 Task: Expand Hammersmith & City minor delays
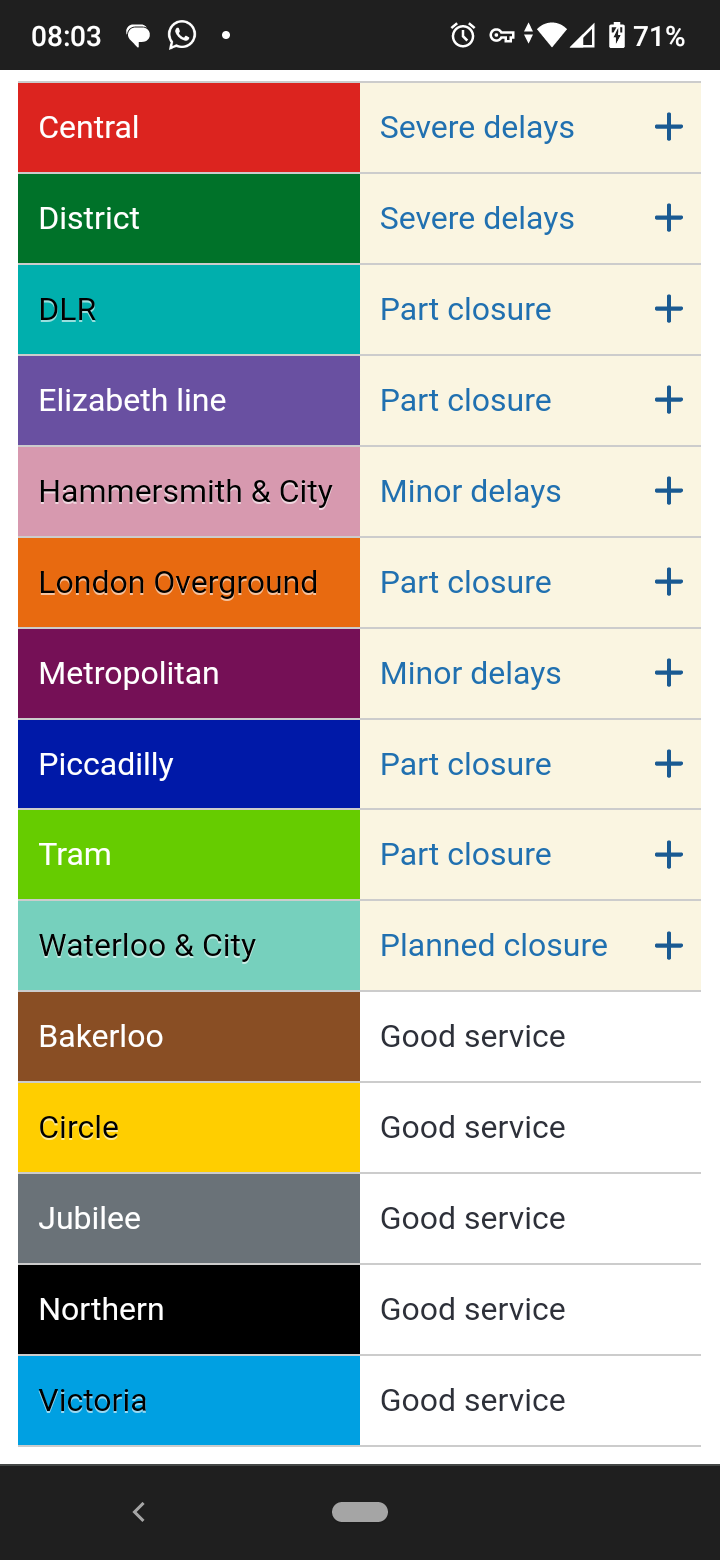[x=668, y=491]
